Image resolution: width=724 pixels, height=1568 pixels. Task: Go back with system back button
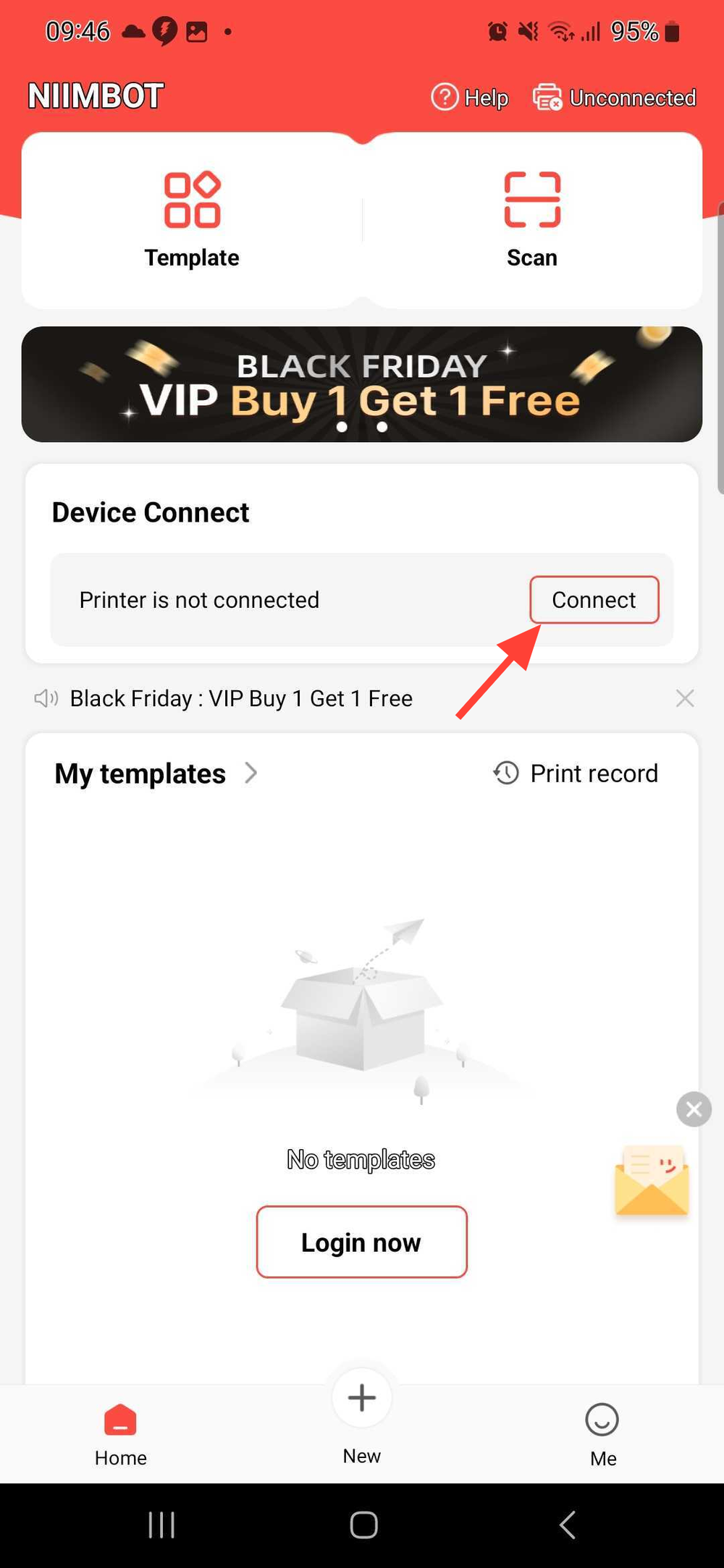pos(568,1525)
